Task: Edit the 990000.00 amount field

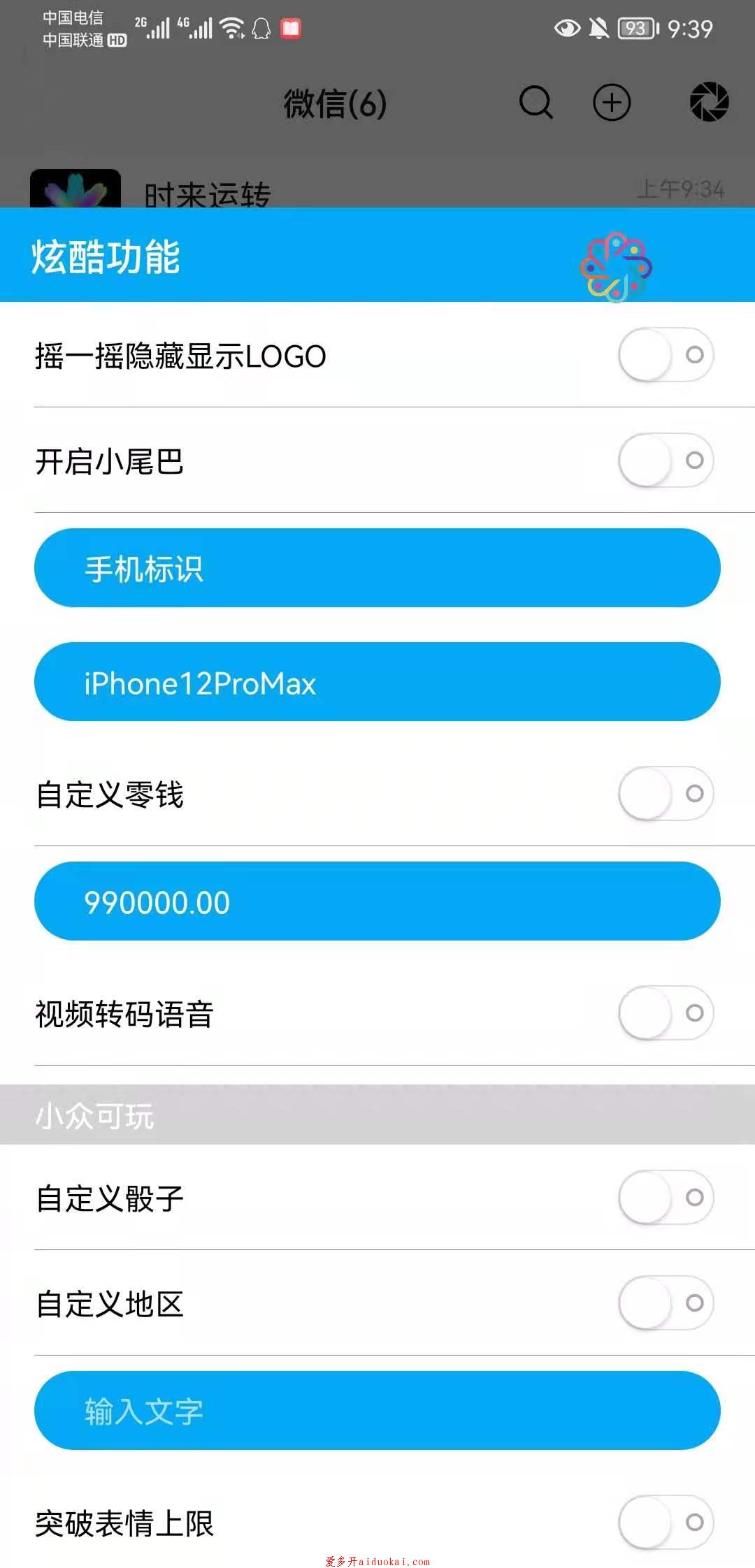Action: click(x=377, y=901)
